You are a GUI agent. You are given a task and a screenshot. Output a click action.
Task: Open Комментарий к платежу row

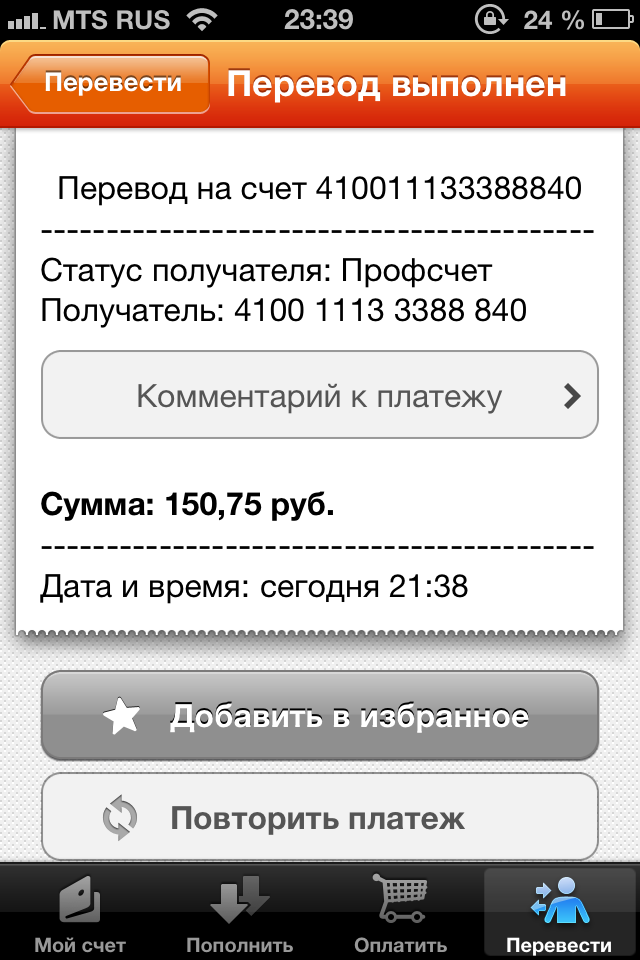click(x=319, y=395)
